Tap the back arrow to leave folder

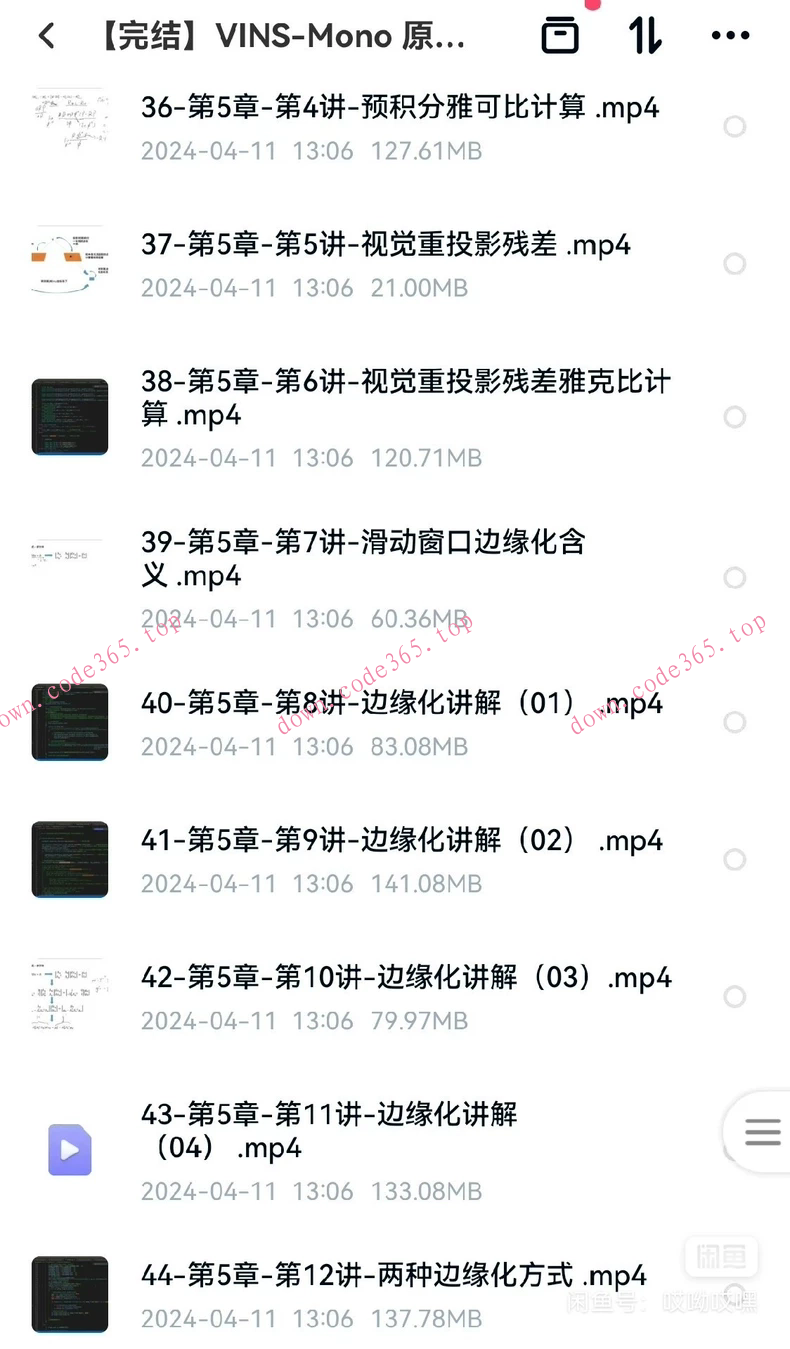[46, 35]
